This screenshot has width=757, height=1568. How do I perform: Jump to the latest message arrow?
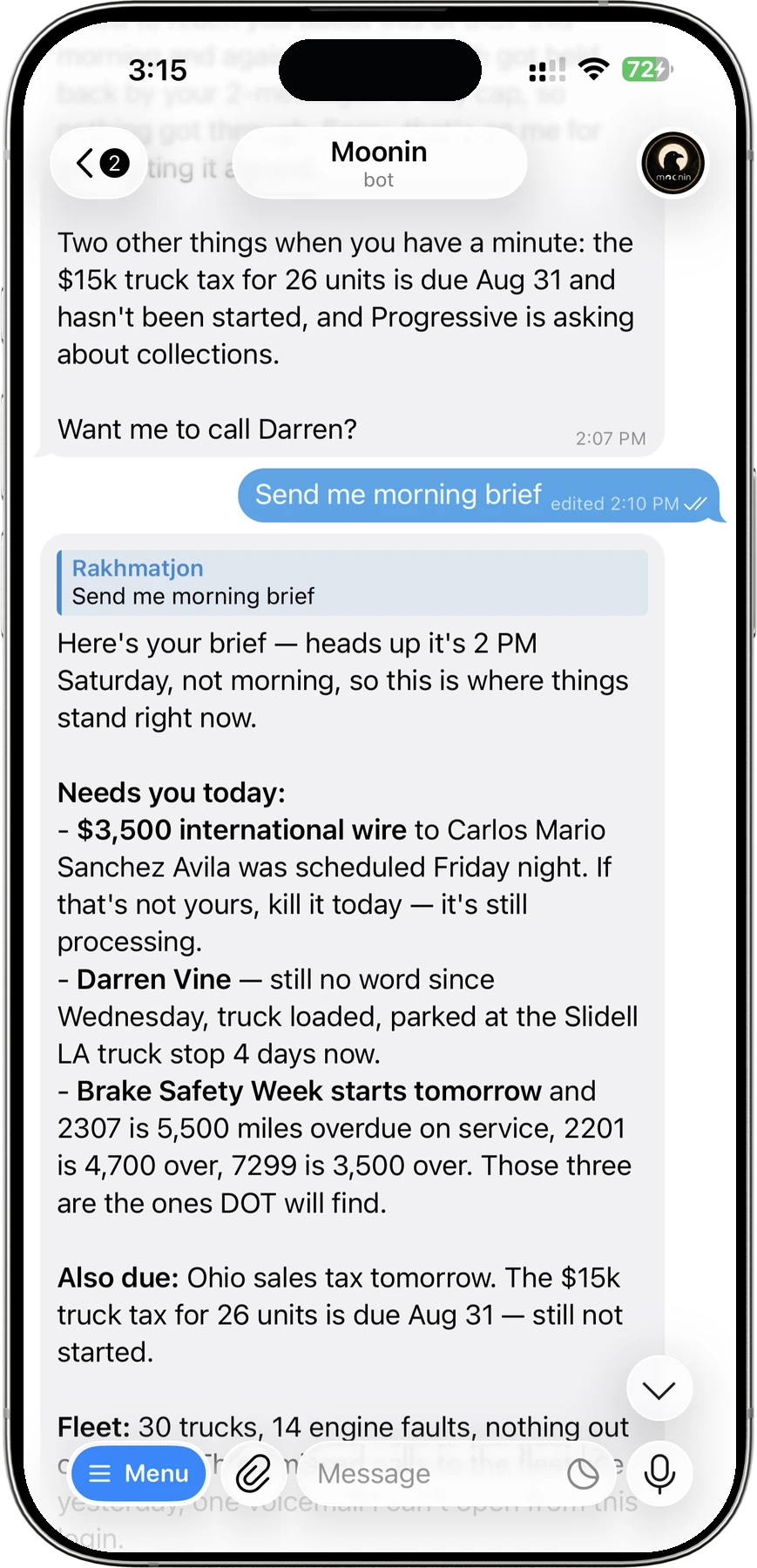click(659, 1389)
